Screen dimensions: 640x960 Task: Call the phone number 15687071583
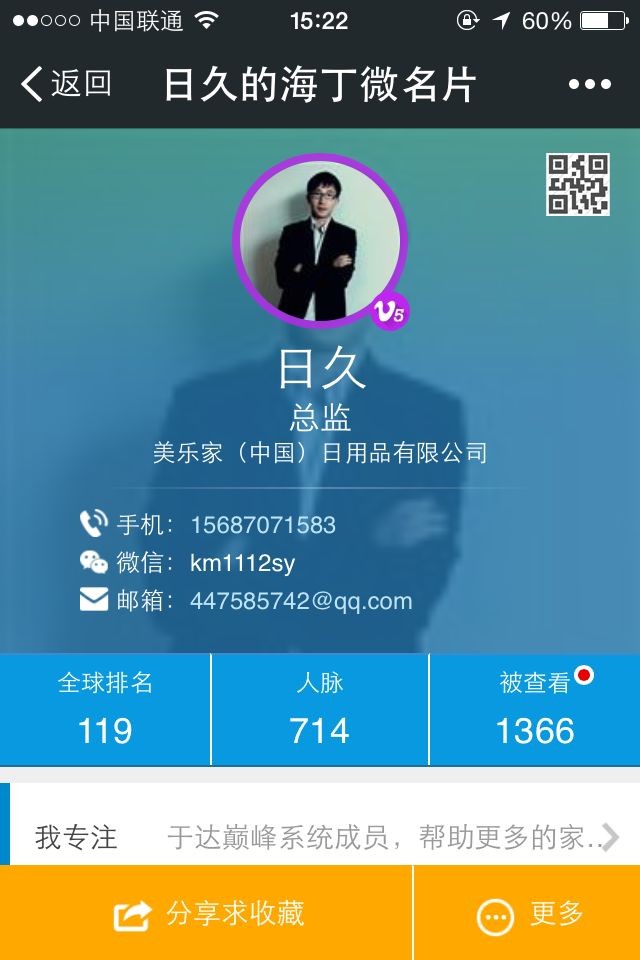(262, 525)
